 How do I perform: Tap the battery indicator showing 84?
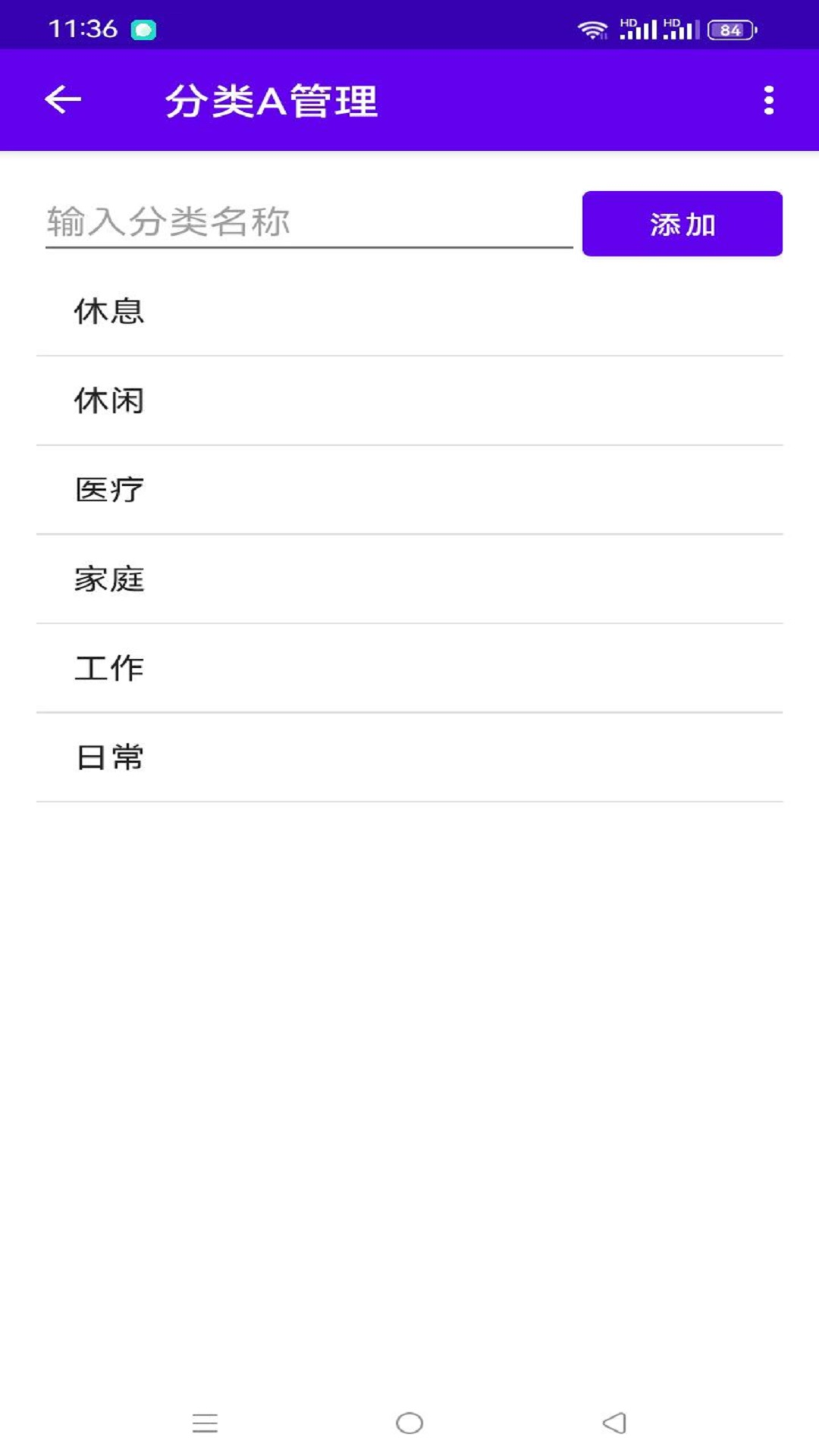tap(730, 28)
